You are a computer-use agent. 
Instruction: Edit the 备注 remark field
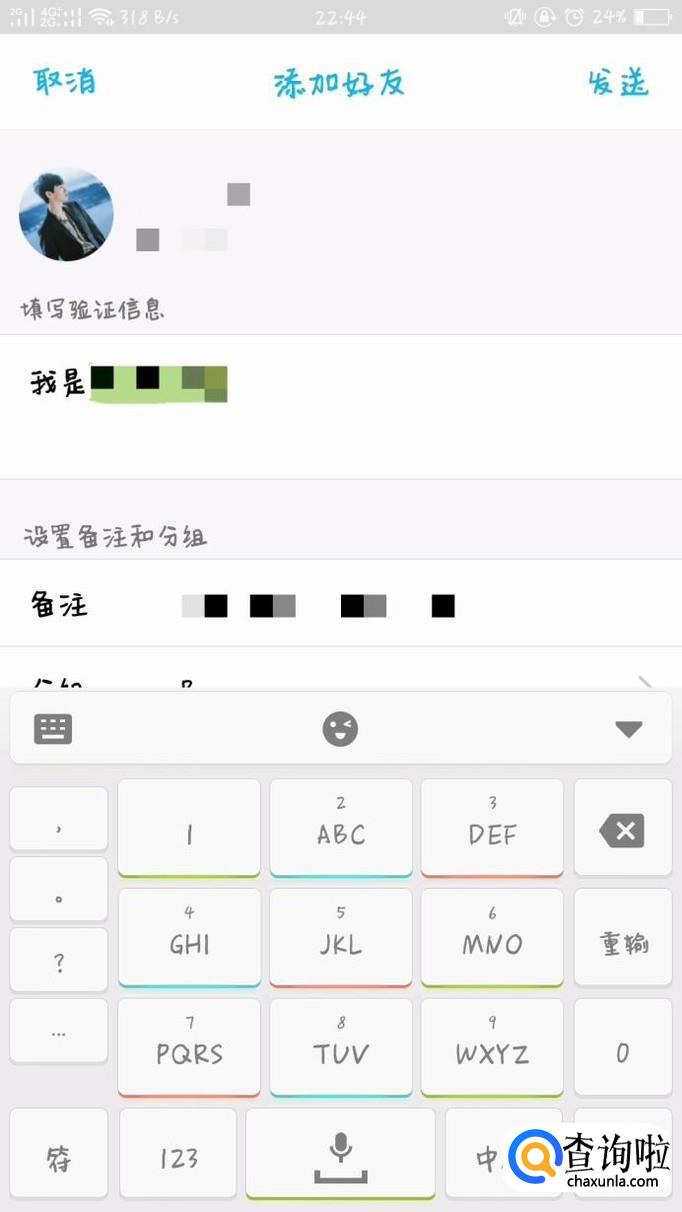[341, 604]
